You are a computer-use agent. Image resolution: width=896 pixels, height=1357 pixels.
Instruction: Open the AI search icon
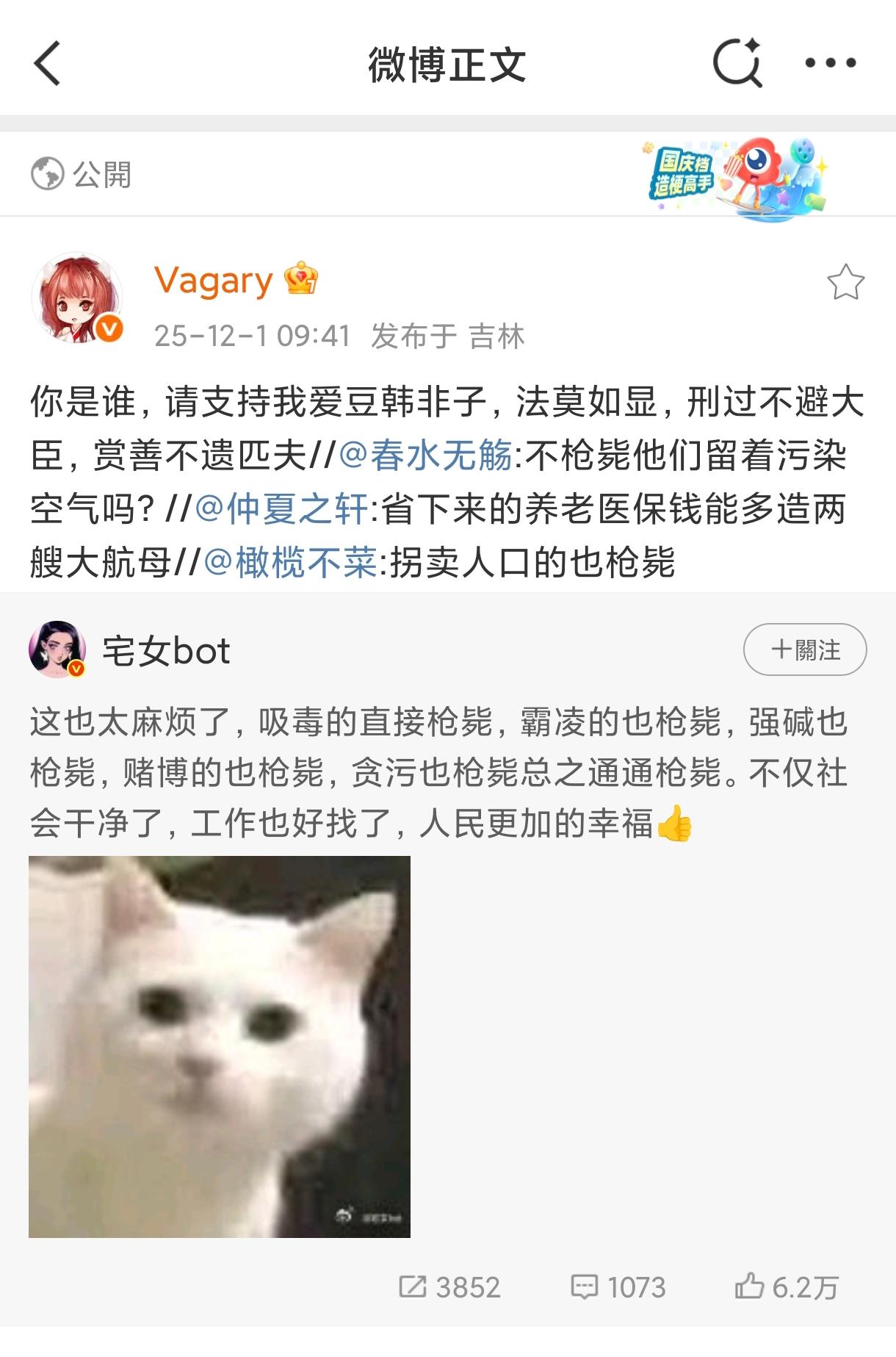tap(737, 63)
